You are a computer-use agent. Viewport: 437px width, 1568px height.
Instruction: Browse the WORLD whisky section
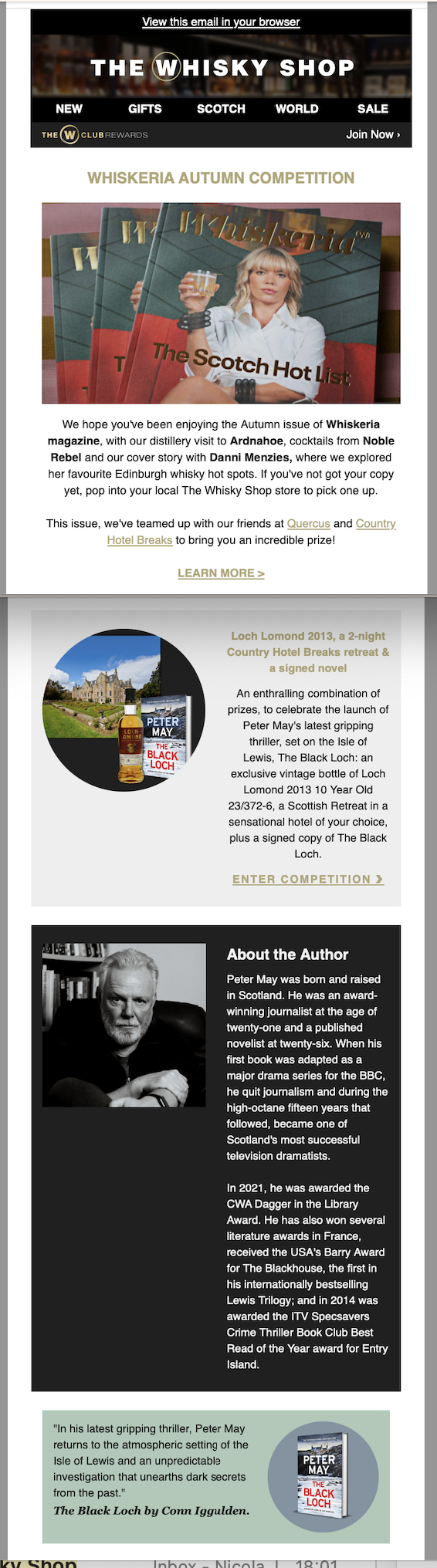click(x=297, y=109)
